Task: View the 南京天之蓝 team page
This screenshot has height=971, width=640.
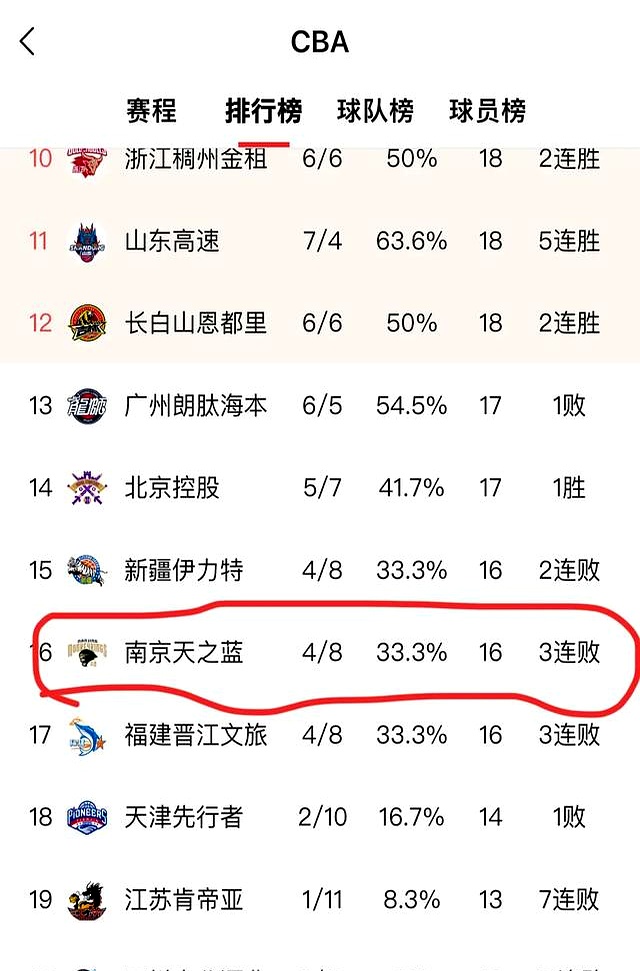Action: tap(184, 652)
